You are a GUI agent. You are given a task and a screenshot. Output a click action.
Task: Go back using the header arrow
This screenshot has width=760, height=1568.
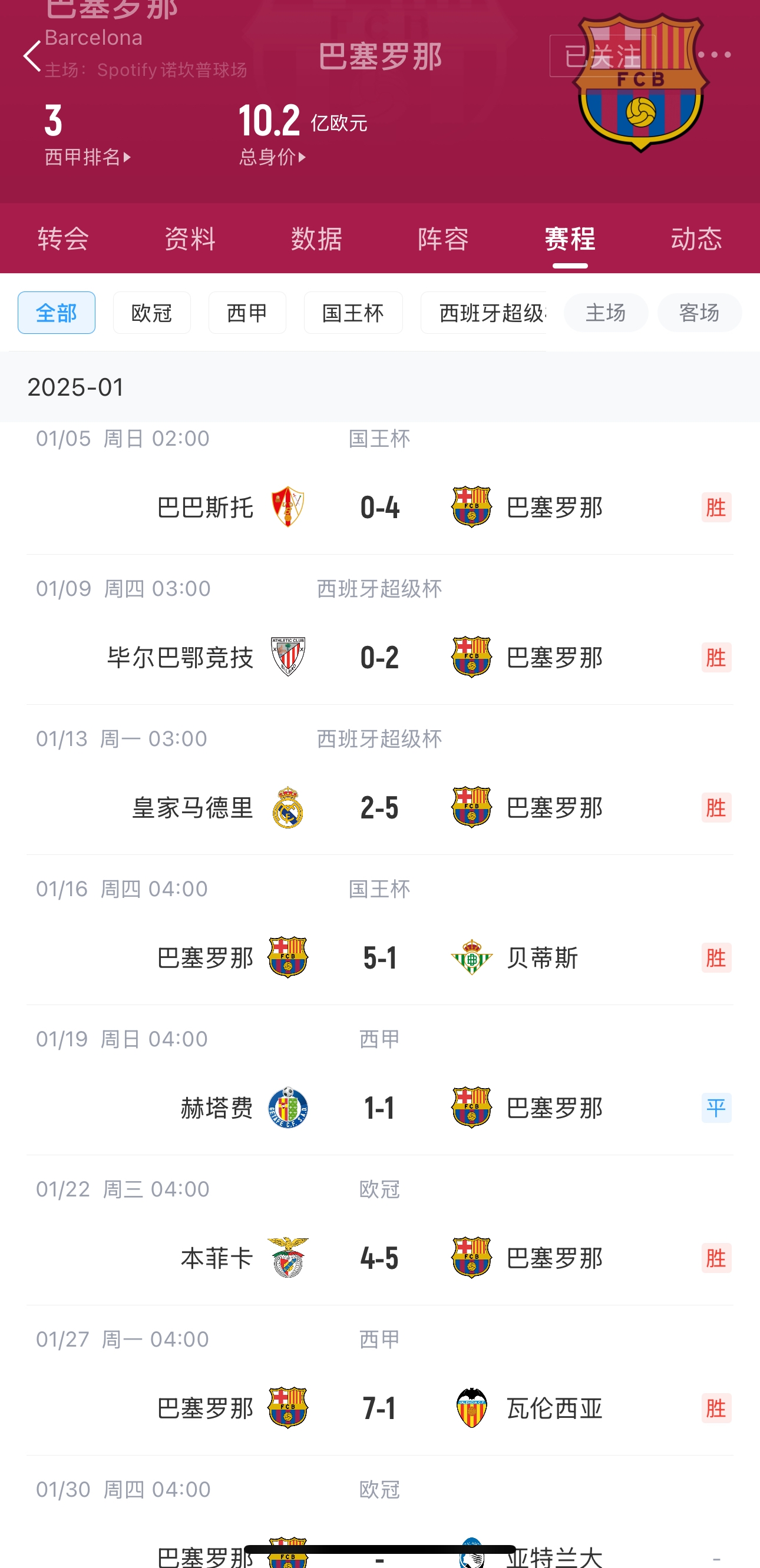pos(32,56)
